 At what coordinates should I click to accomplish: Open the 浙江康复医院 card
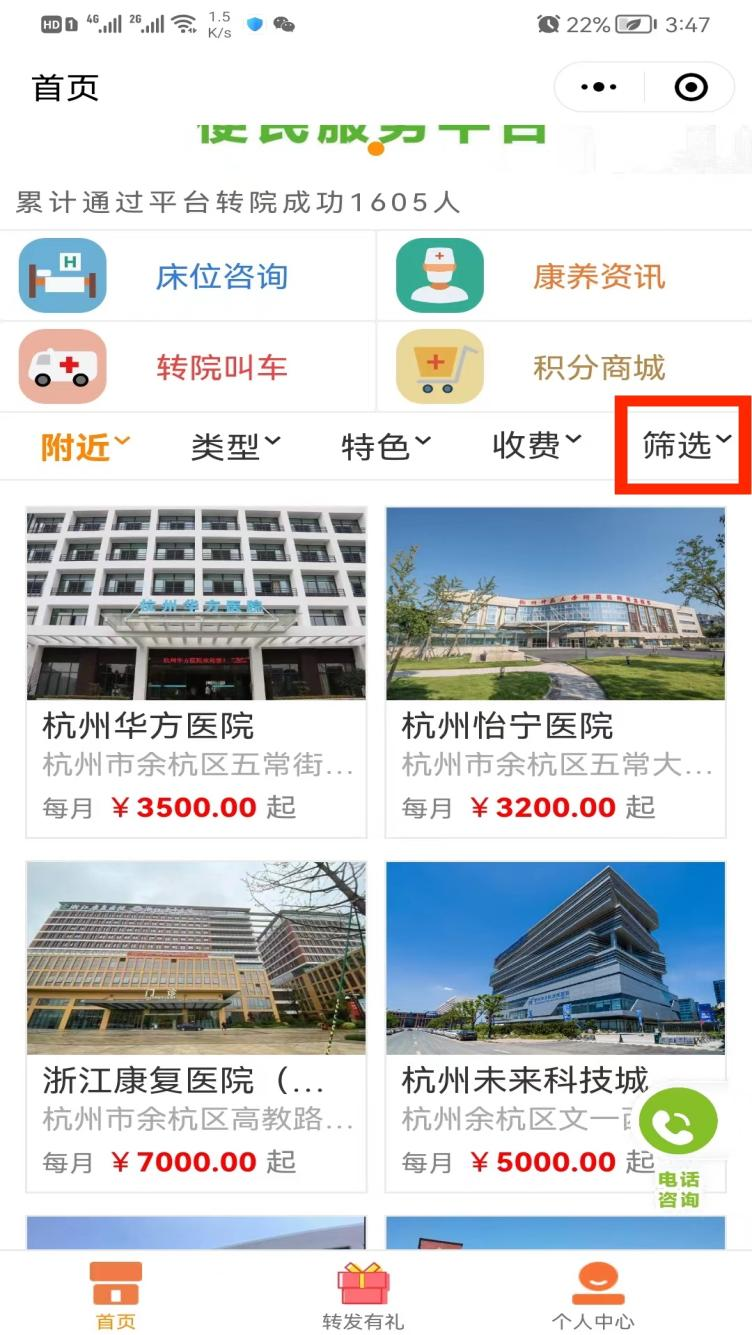[196, 1025]
